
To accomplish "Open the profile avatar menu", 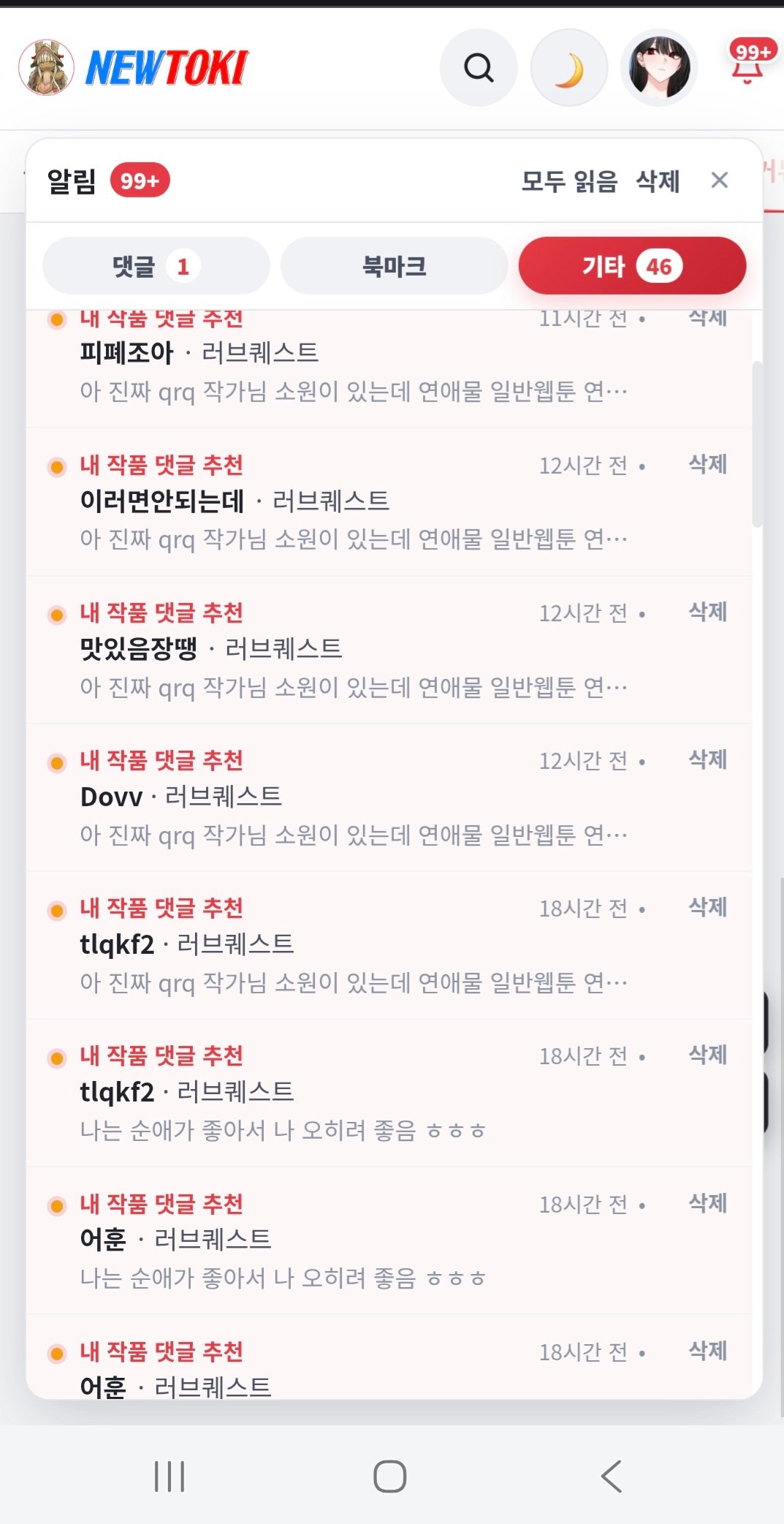I will [658, 68].
